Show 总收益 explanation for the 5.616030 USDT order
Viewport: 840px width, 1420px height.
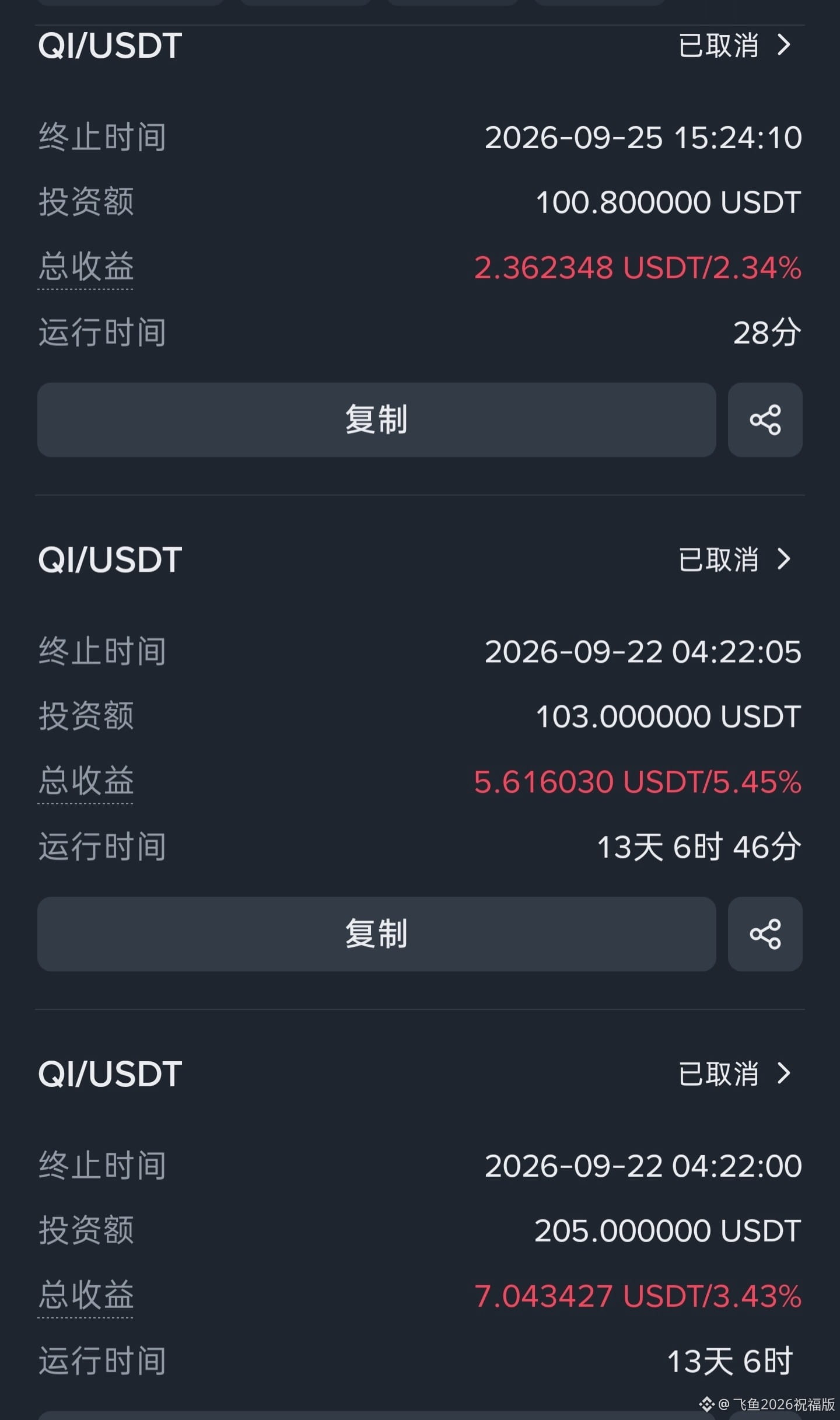pyautogui.click(x=86, y=782)
